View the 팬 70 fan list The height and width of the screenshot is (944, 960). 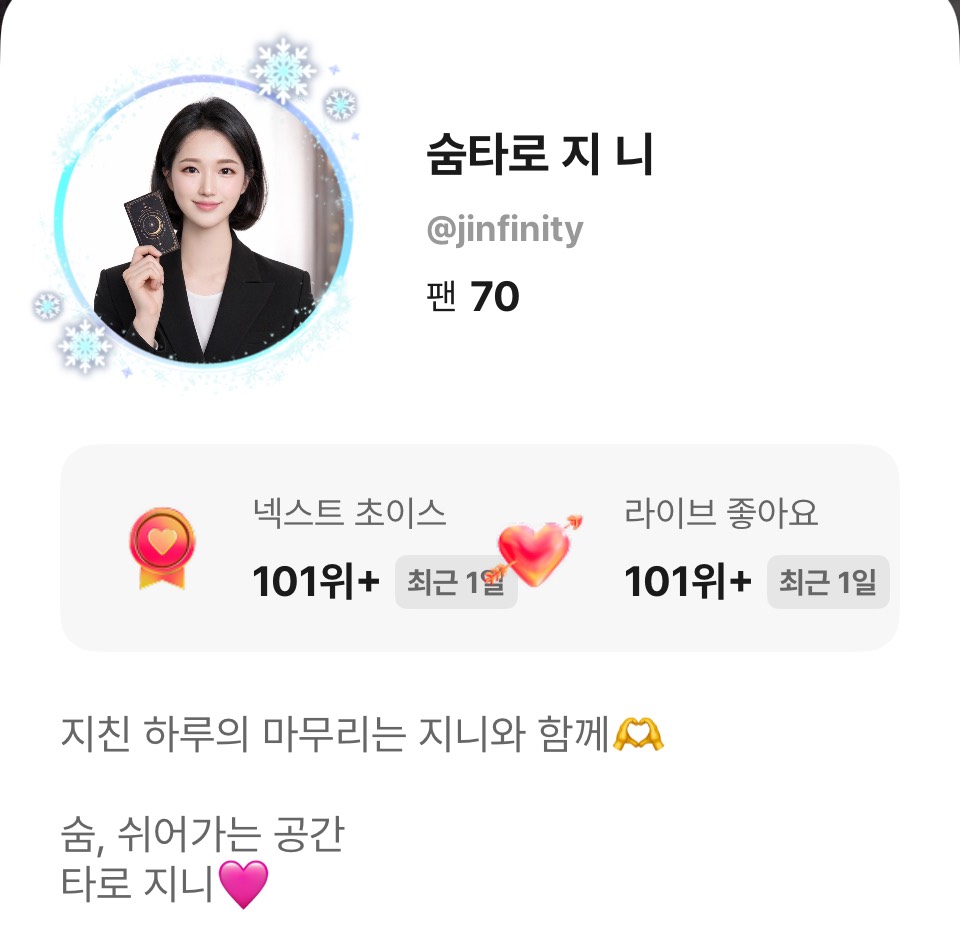473,297
